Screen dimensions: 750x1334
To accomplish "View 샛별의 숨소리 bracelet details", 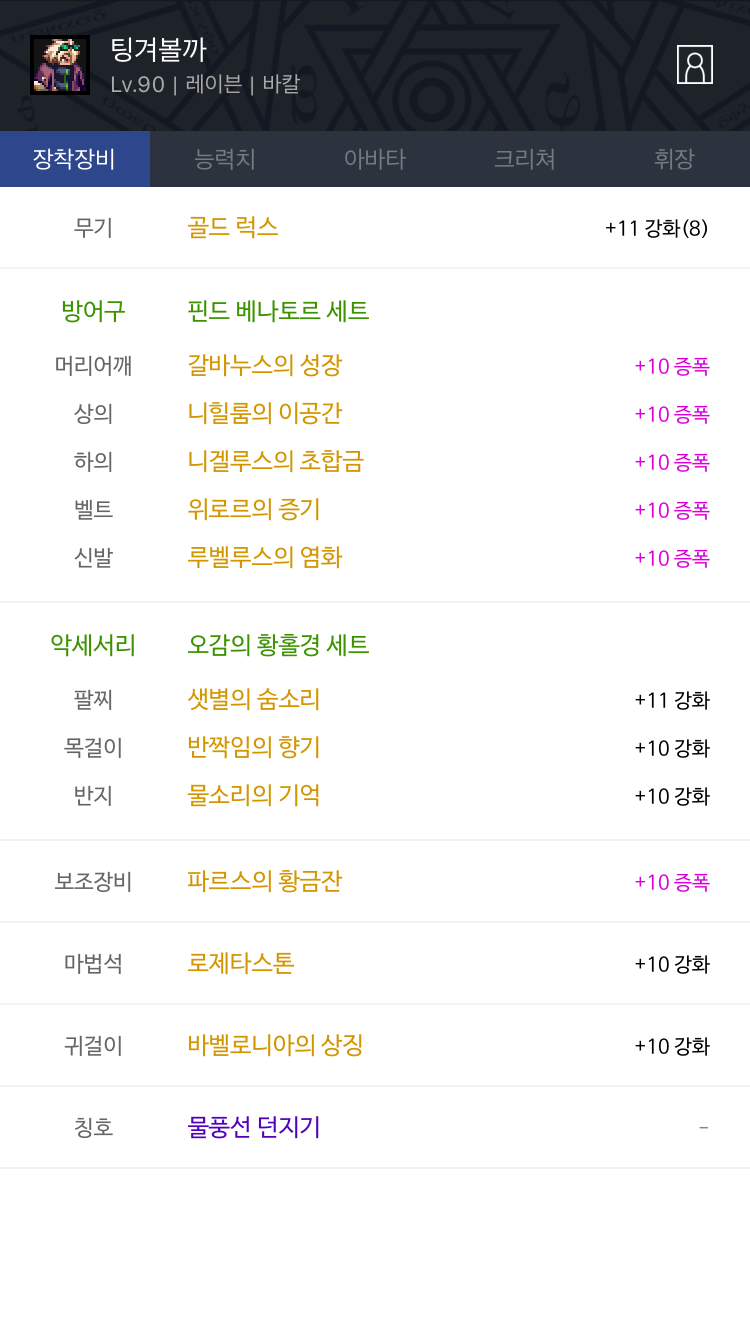I will pyautogui.click(x=254, y=700).
